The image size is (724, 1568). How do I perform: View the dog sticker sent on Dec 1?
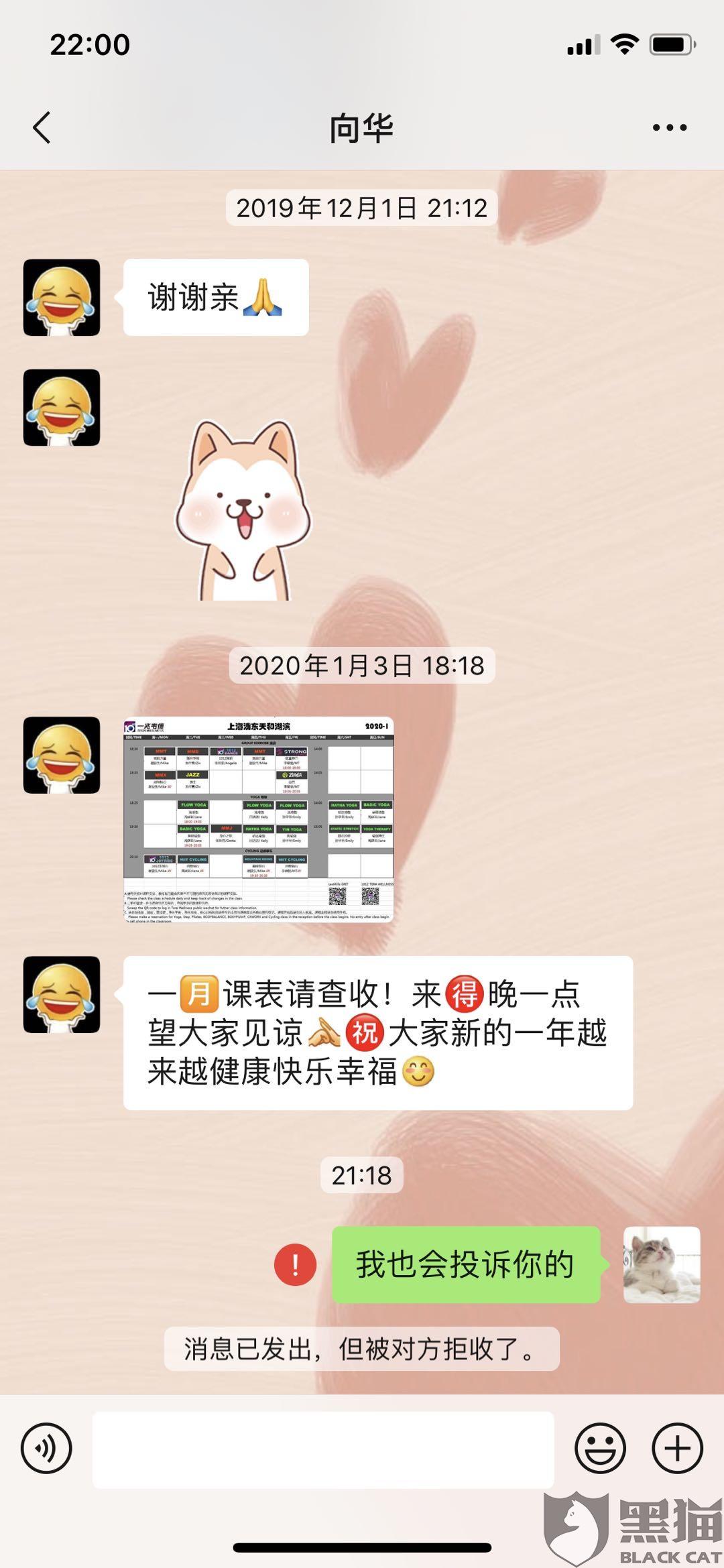click(243, 509)
